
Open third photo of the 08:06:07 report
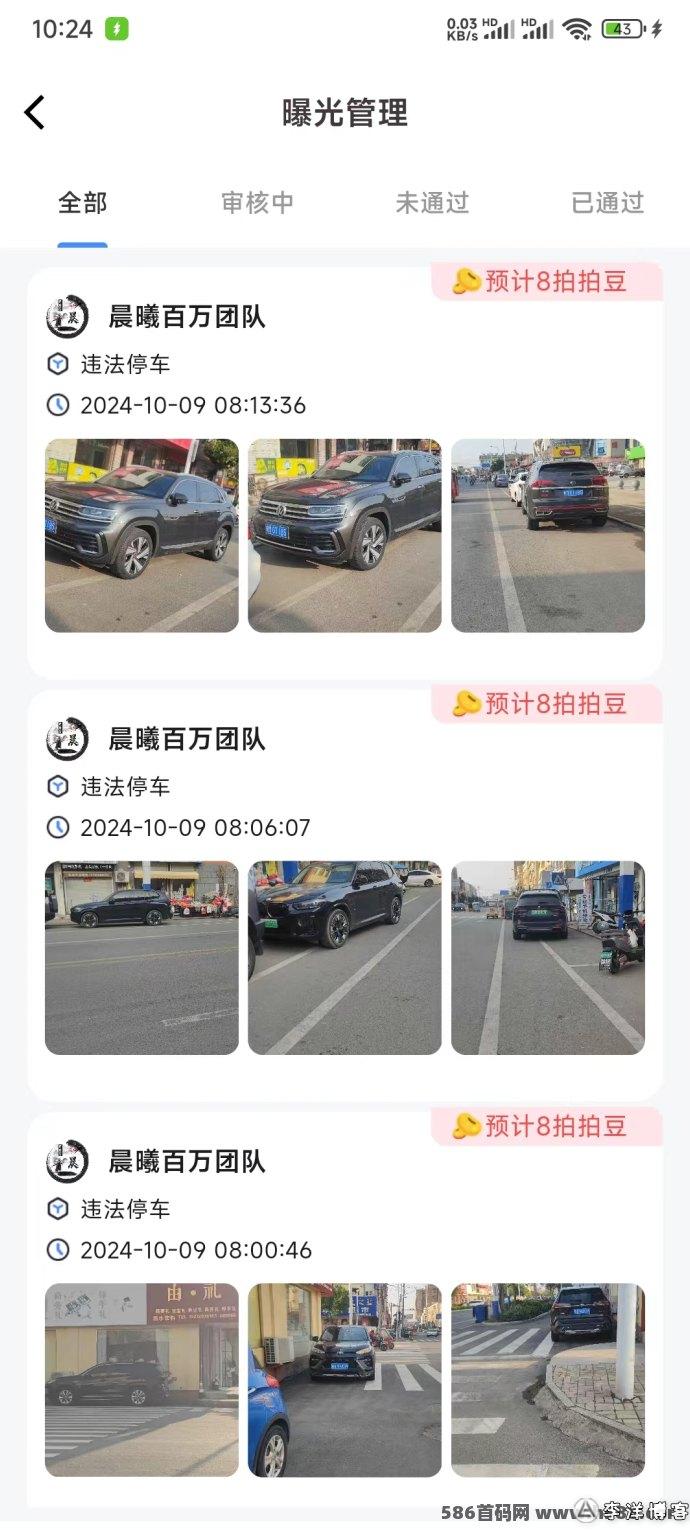tap(548, 957)
